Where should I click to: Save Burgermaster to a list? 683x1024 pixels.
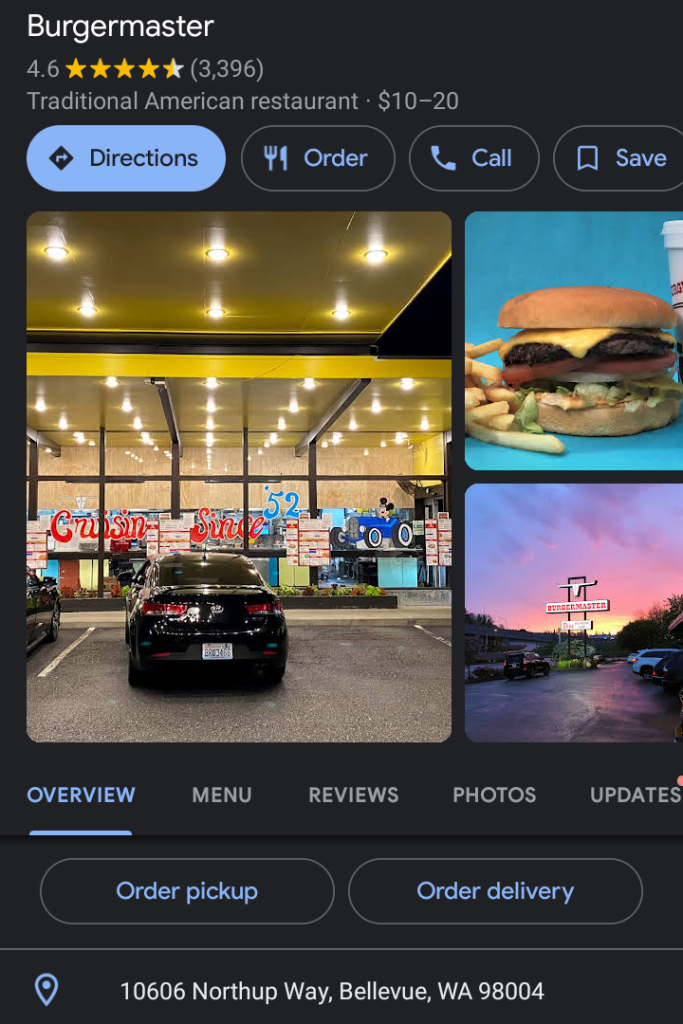620,158
